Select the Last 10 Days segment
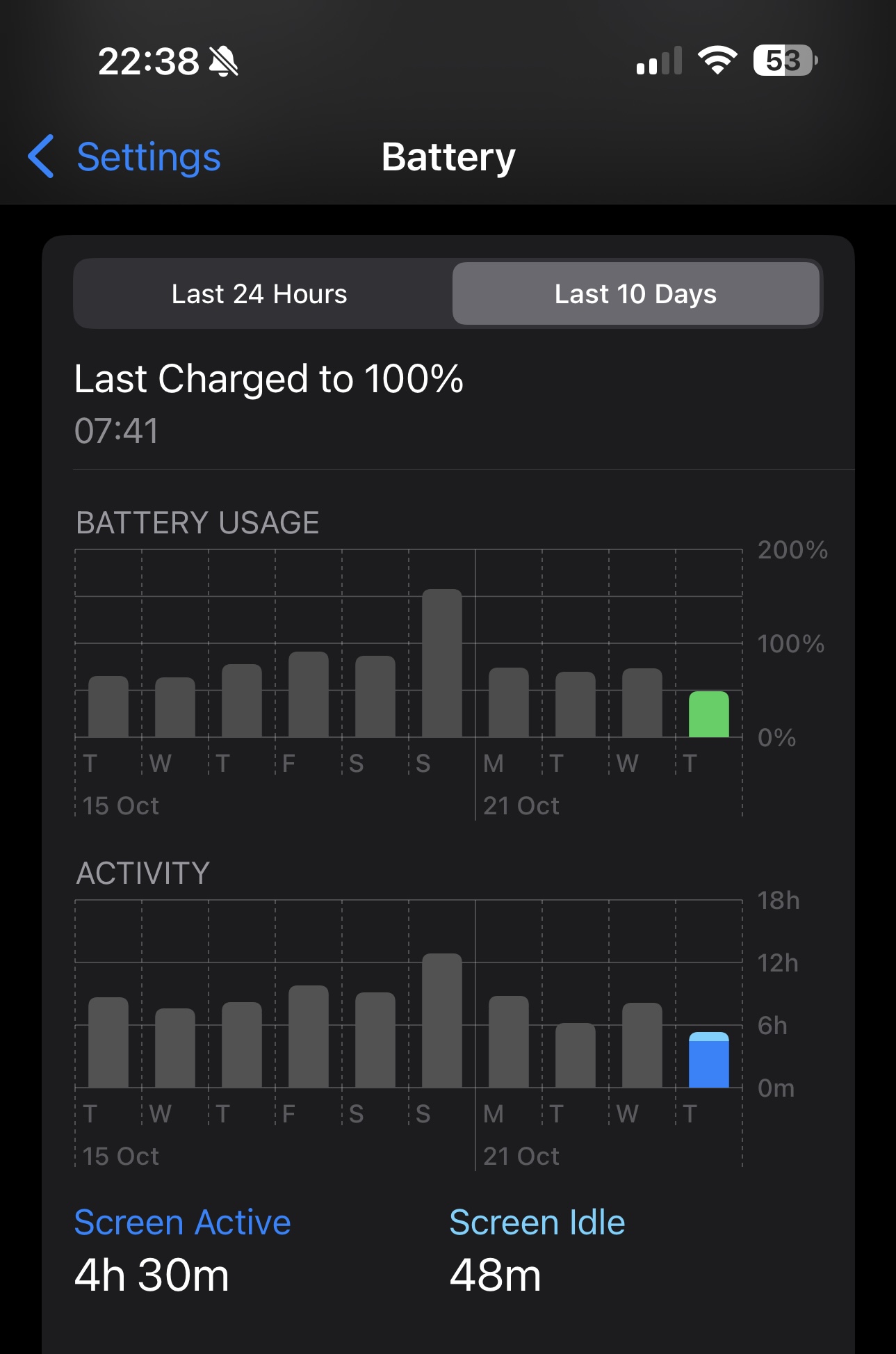 pyautogui.click(x=635, y=294)
